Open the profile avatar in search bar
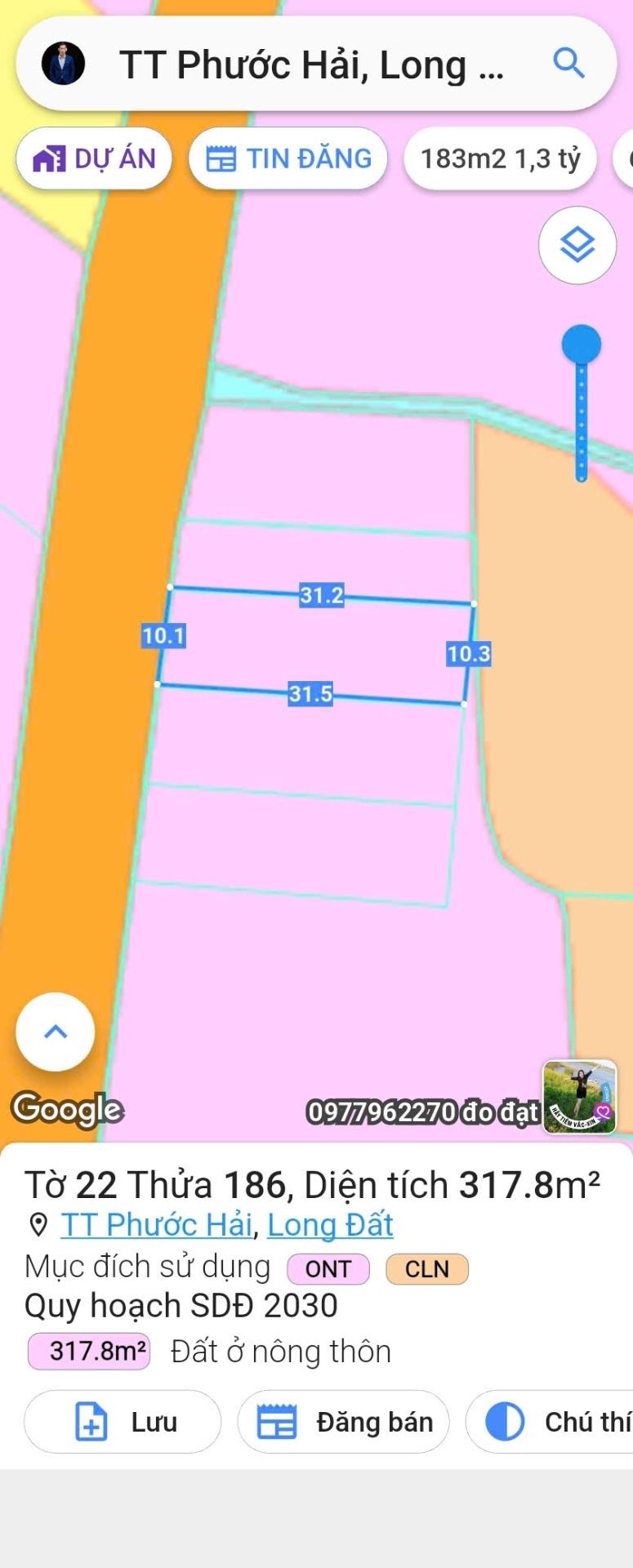This screenshot has height=1568, width=633. pyautogui.click(x=63, y=64)
